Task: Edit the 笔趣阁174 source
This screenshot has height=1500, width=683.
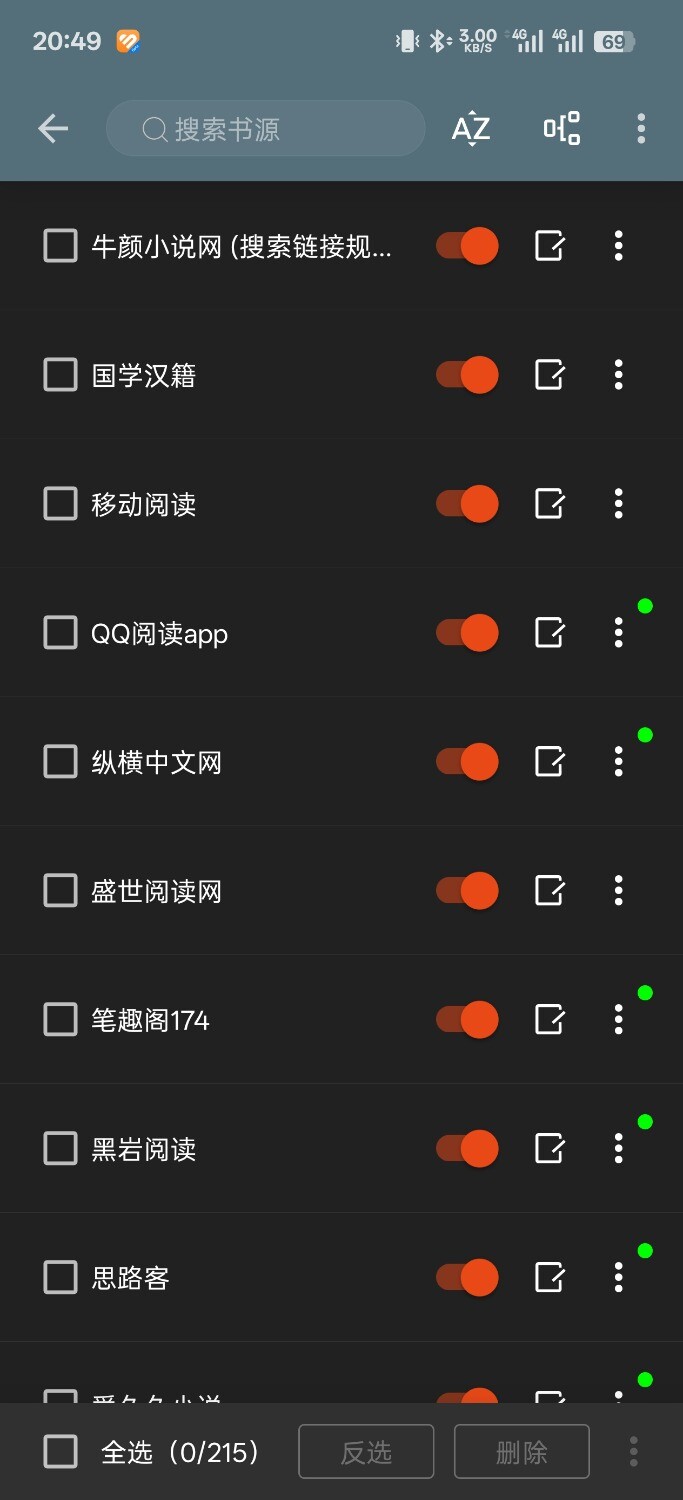Action: 549,1019
